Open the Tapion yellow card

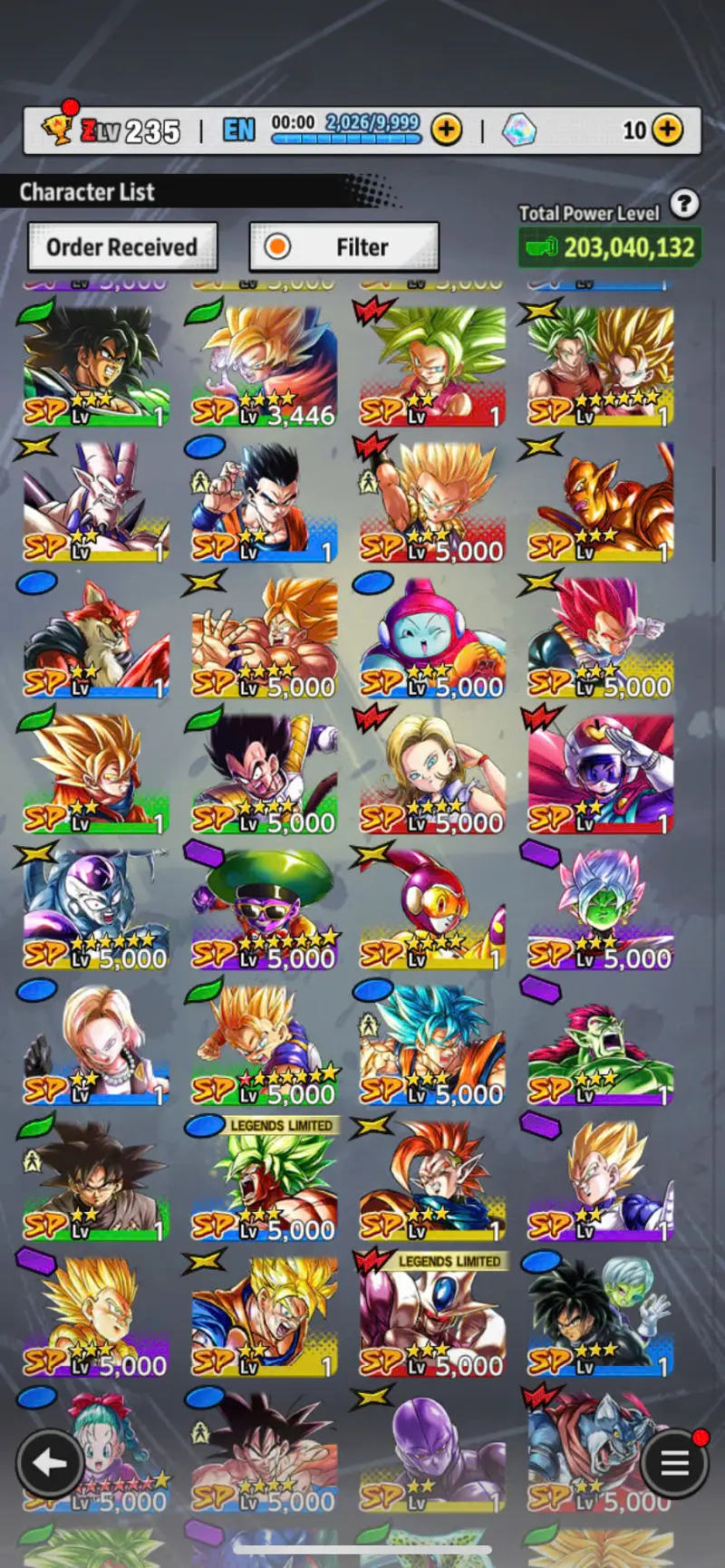click(432, 1182)
